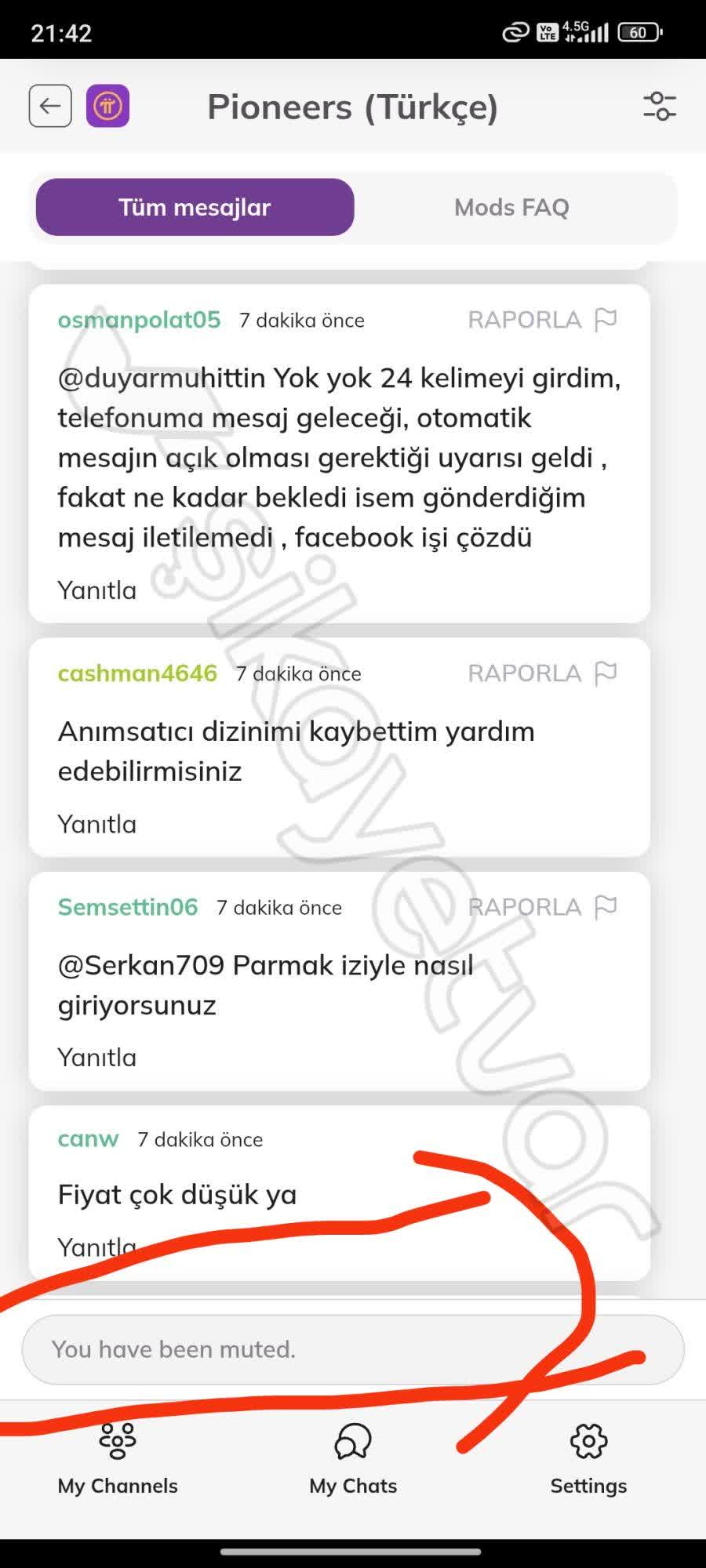
Task: Click the flag icon next to osmanpolat05's RAPORLA
Action: pos(604,319)
